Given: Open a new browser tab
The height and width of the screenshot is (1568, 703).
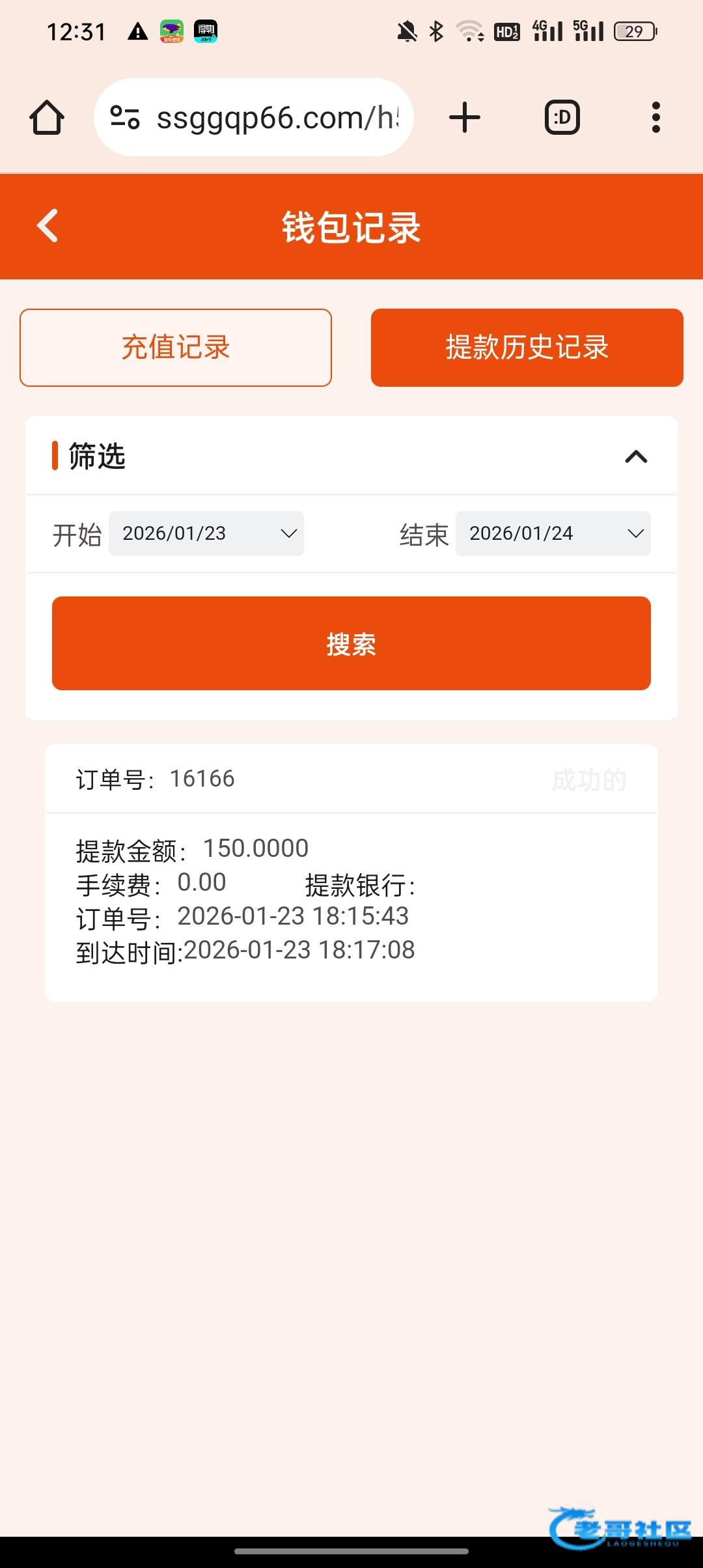Looking at the screenshot, I should pos(465,118).
